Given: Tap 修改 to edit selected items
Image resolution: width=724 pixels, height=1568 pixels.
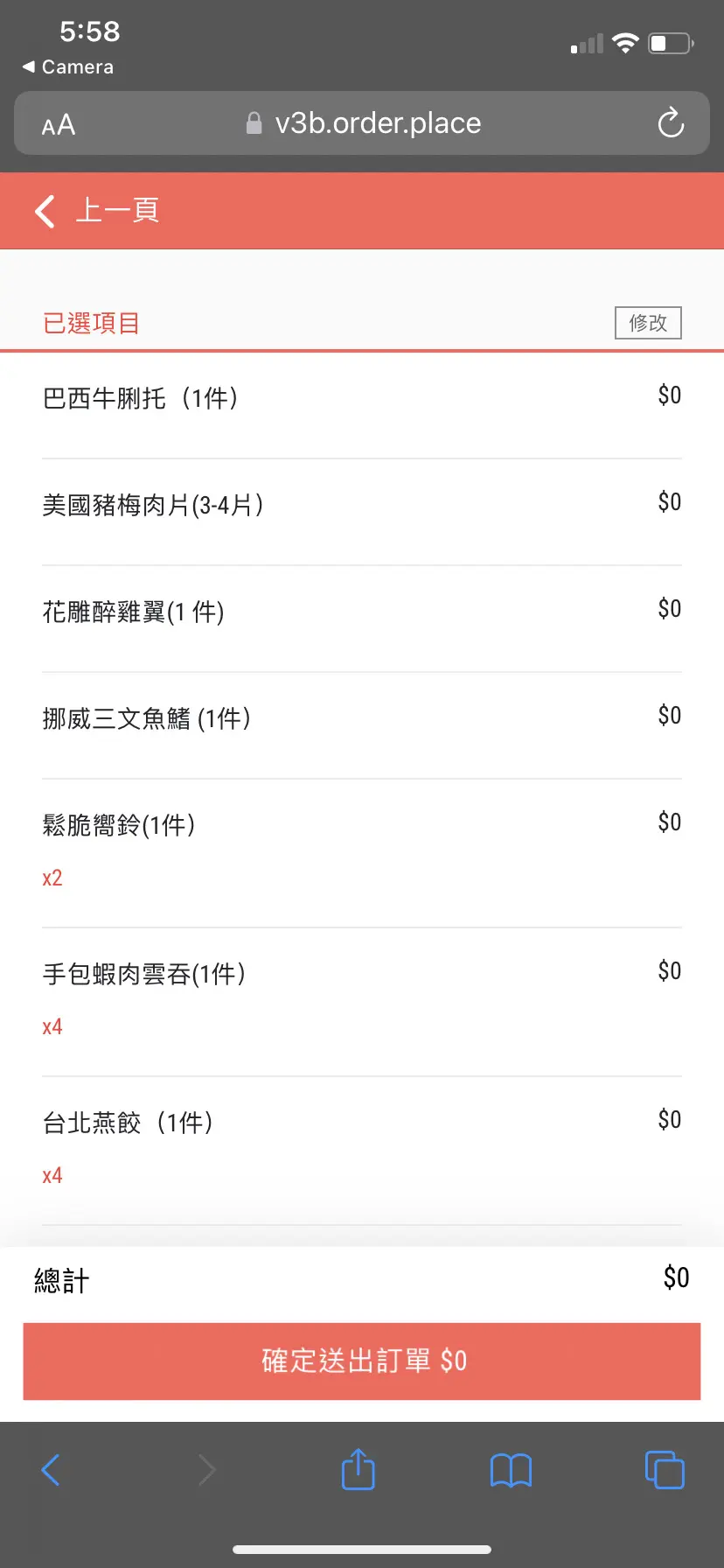Looking at the screenshot, I should tap(648, 323).
